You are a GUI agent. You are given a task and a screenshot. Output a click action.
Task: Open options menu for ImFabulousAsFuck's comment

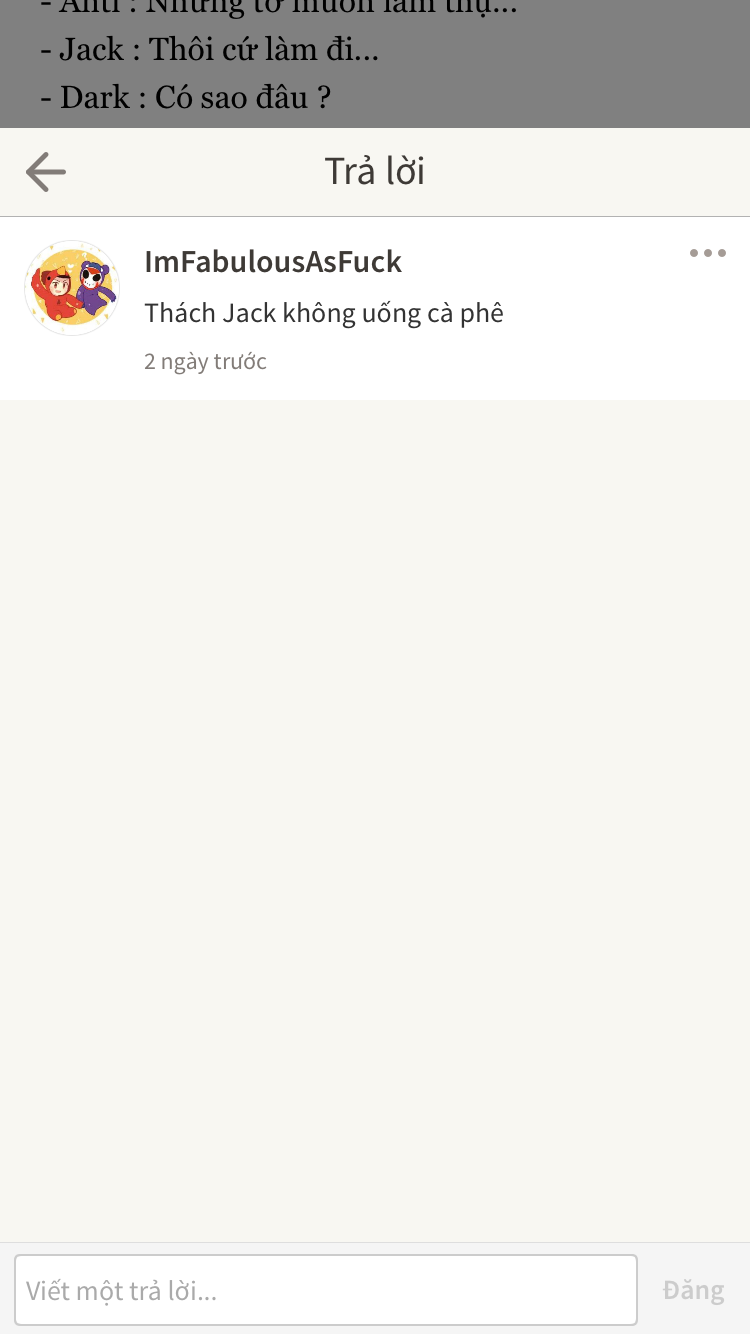click(707, 253)
